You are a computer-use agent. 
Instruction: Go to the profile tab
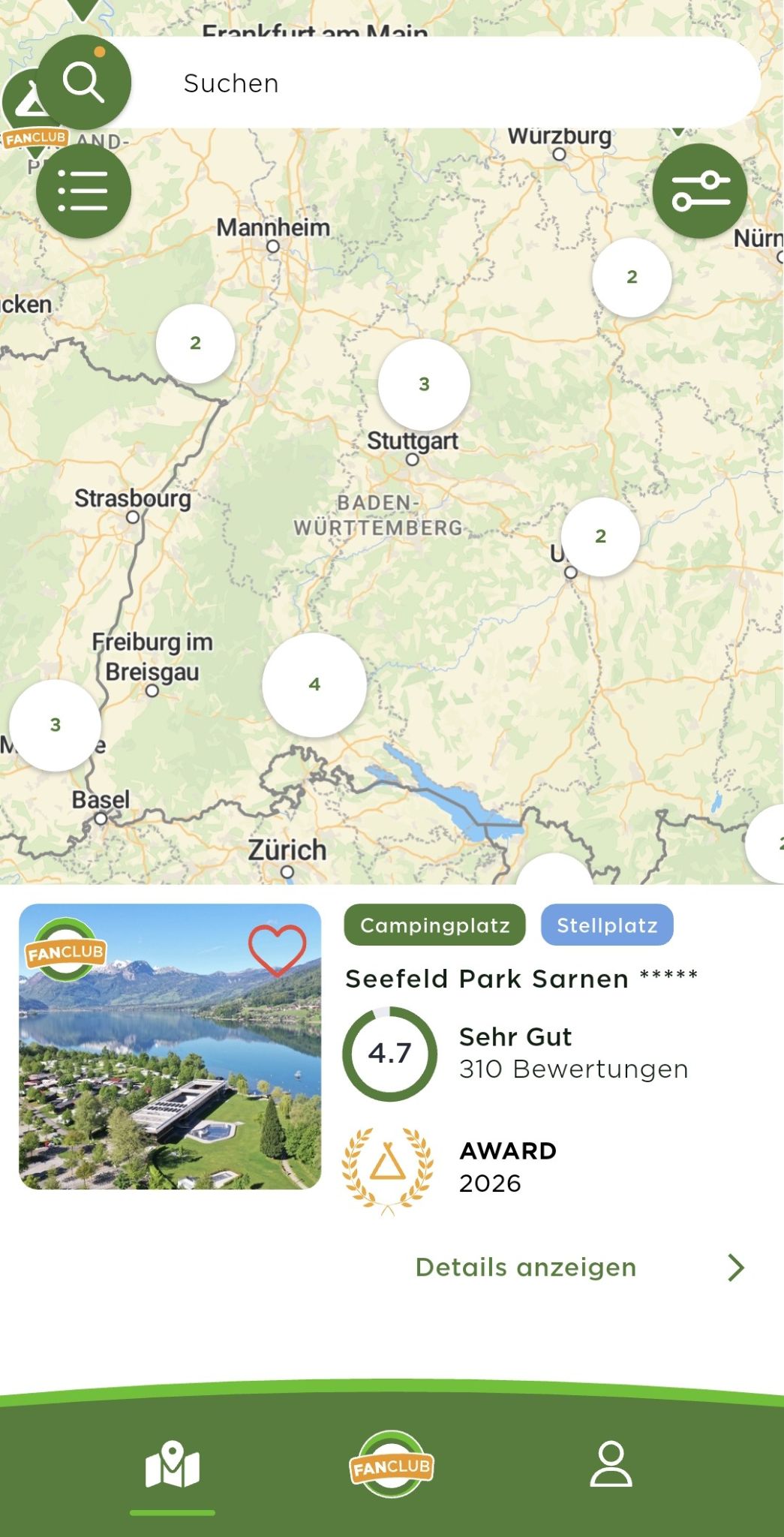611,1464
